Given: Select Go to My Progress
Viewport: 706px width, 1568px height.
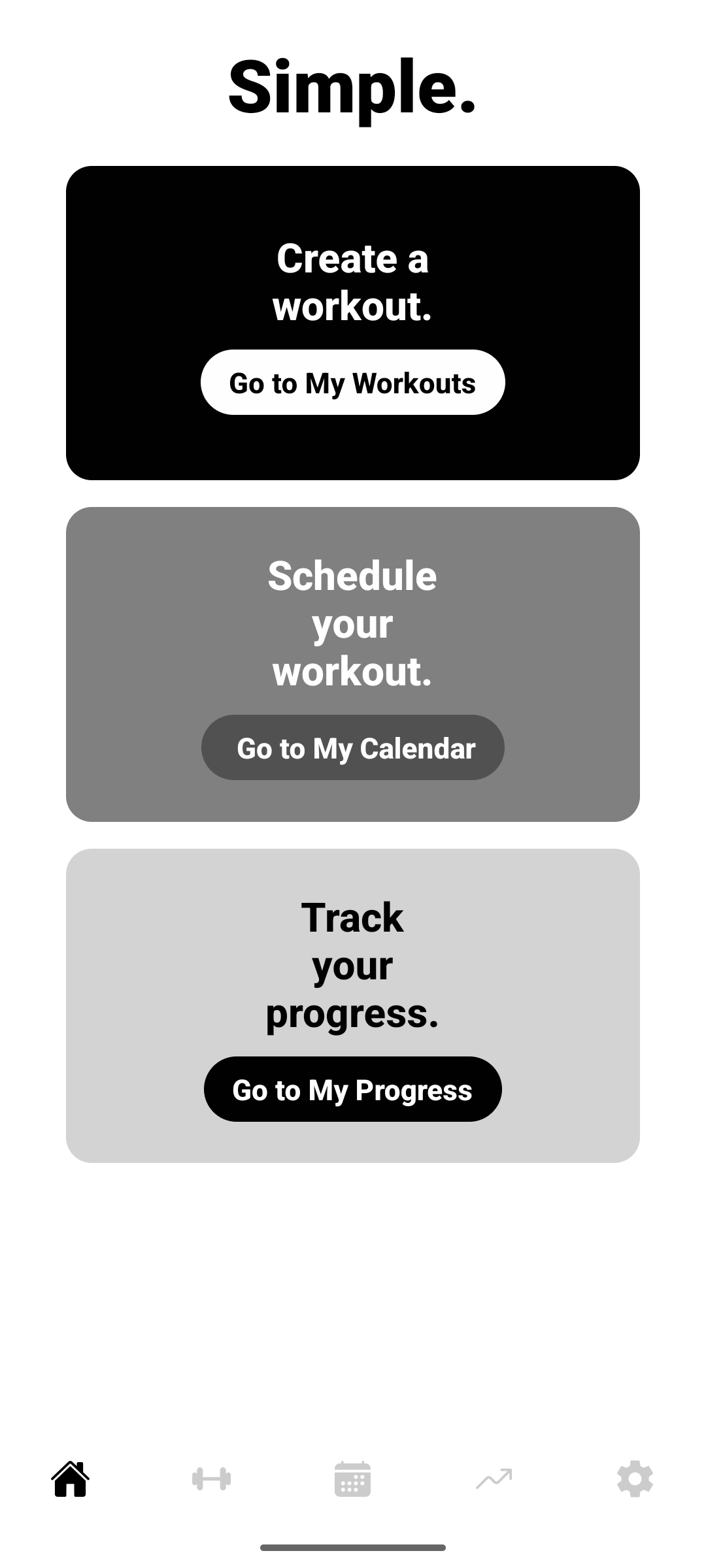Looking at the screenshot, I should pyautogui.click(x=352, y=1089).
